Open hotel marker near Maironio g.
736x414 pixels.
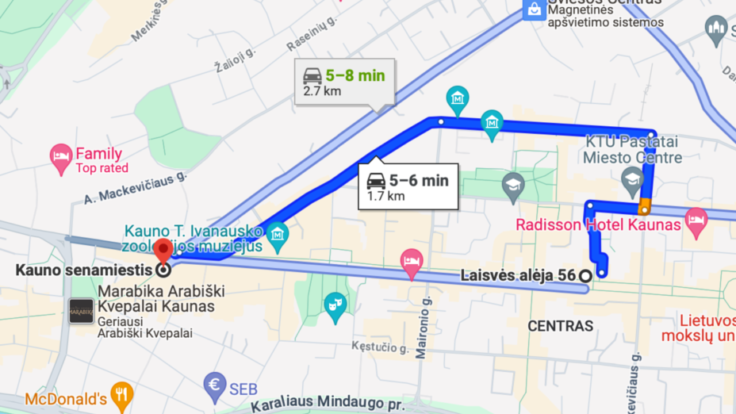(x=410, y=262)
